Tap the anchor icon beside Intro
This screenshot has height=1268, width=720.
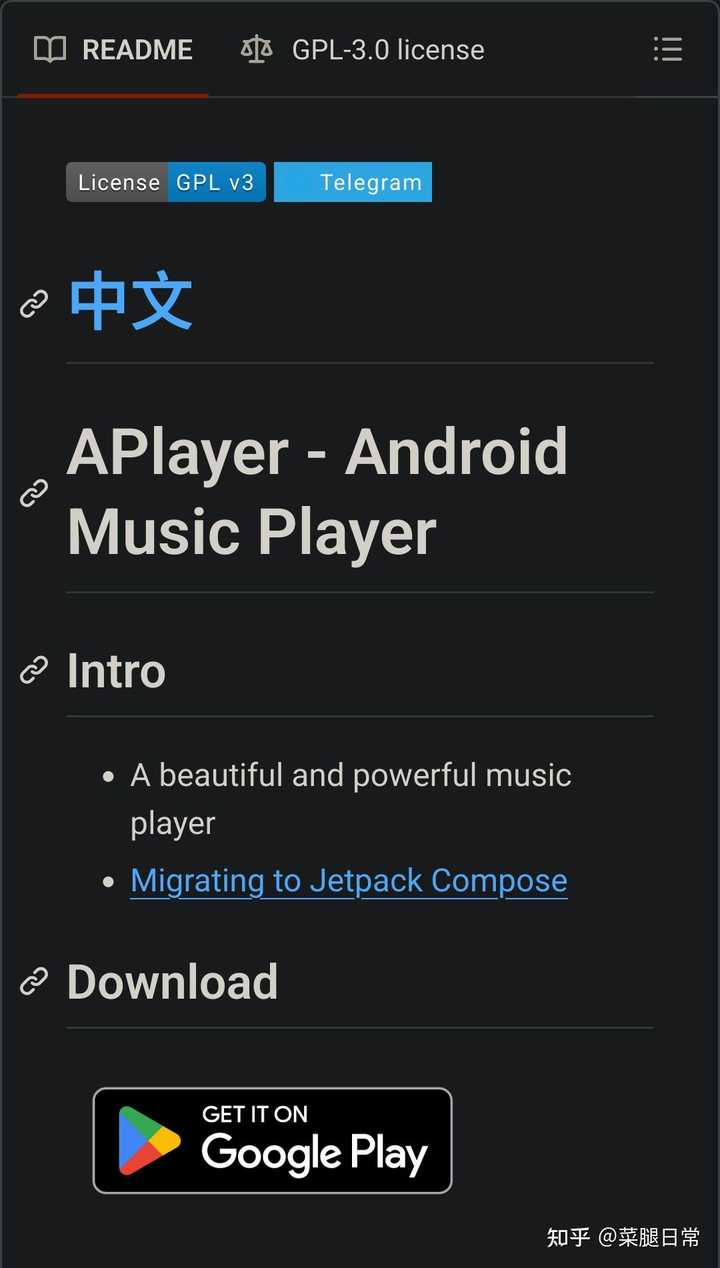click(x=34, y=670)
